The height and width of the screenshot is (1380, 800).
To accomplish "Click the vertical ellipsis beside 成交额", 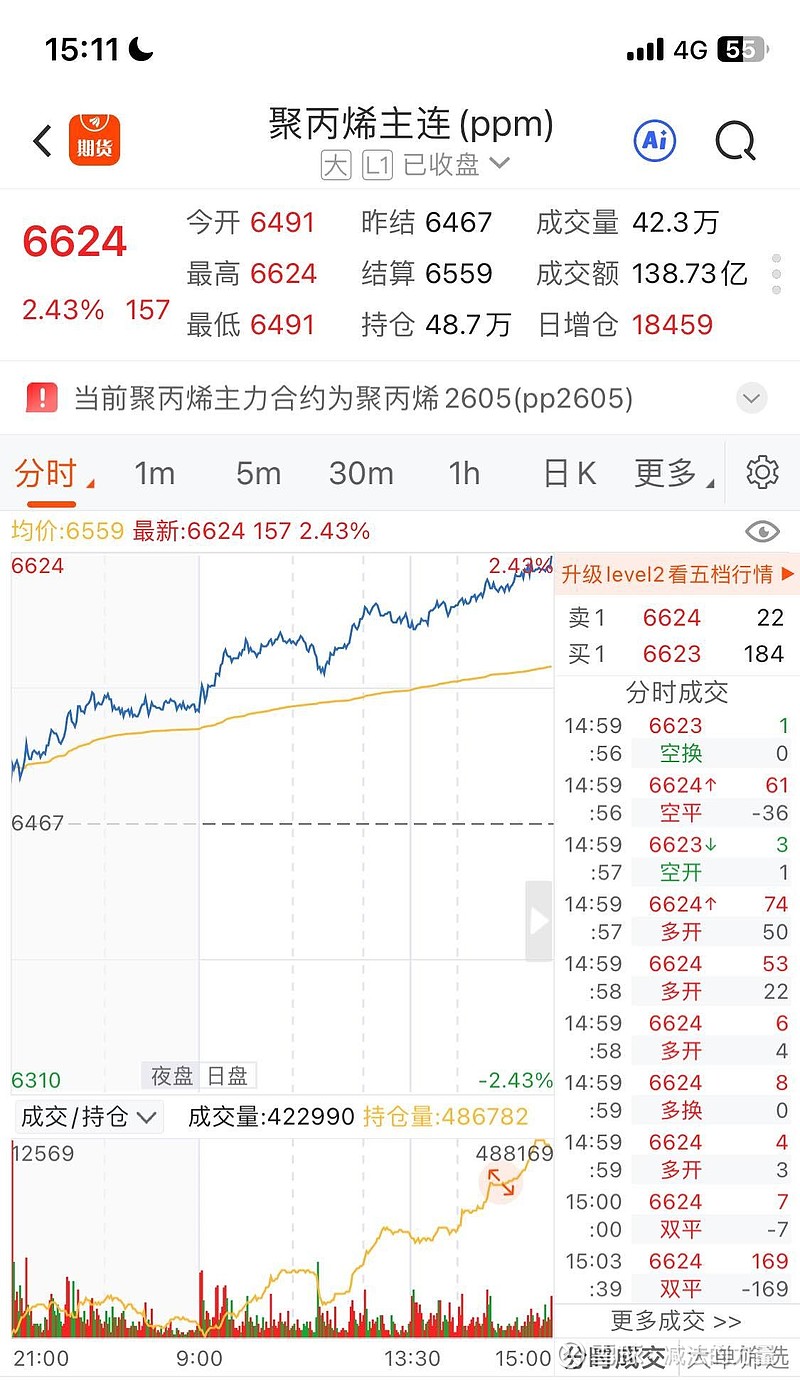I will click(x=775, y=273).
